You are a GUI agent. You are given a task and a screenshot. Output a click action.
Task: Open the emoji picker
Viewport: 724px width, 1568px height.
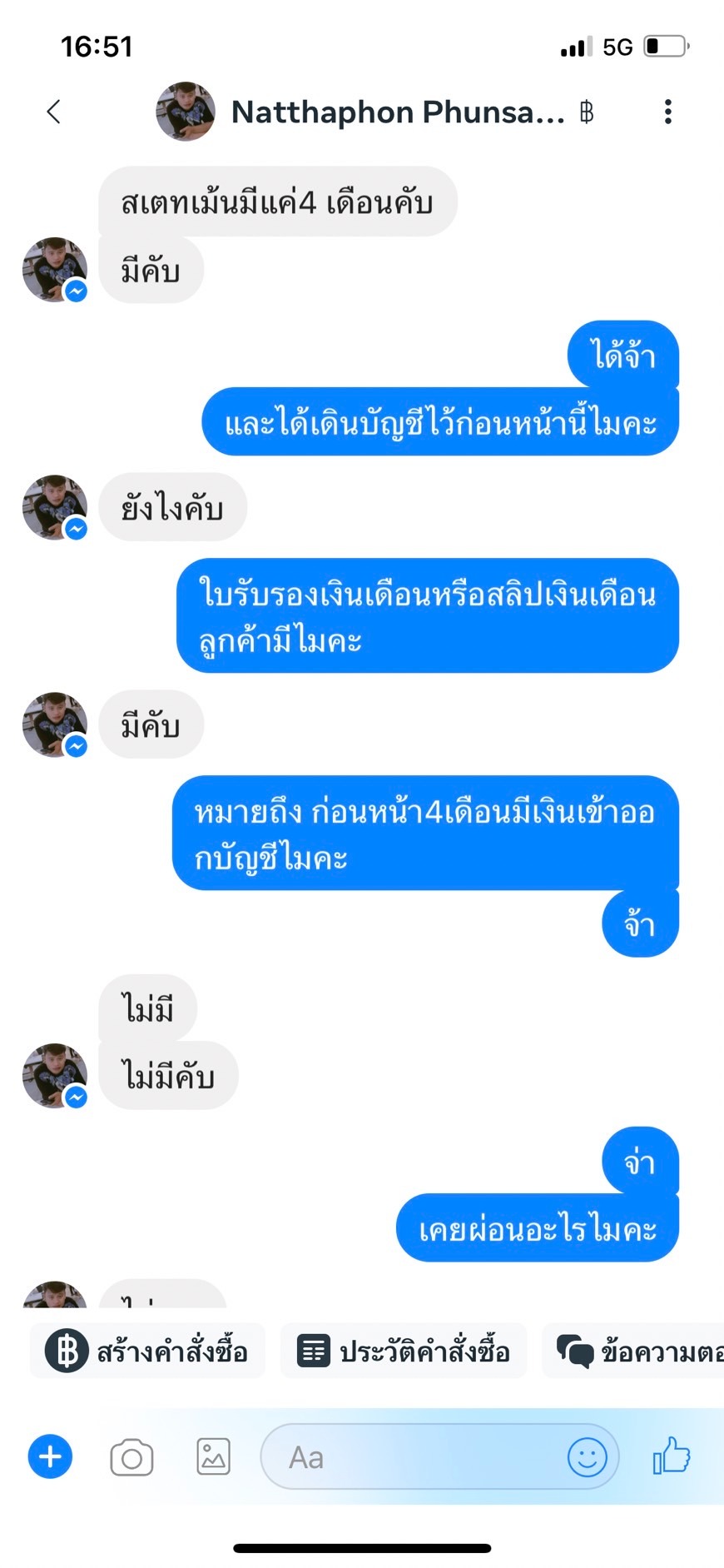click(587, 1457)
